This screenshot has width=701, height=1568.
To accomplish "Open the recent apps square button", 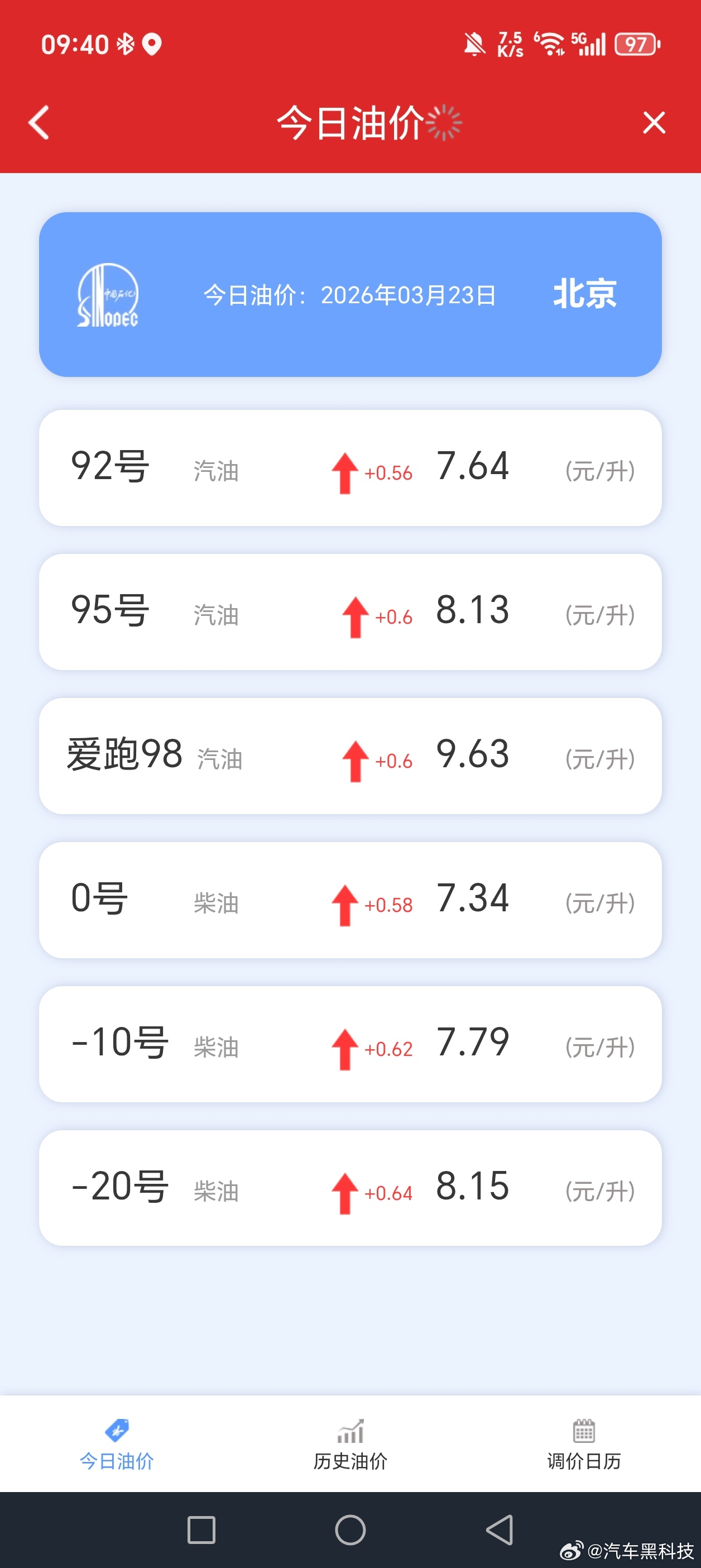I will (201, 1529).
